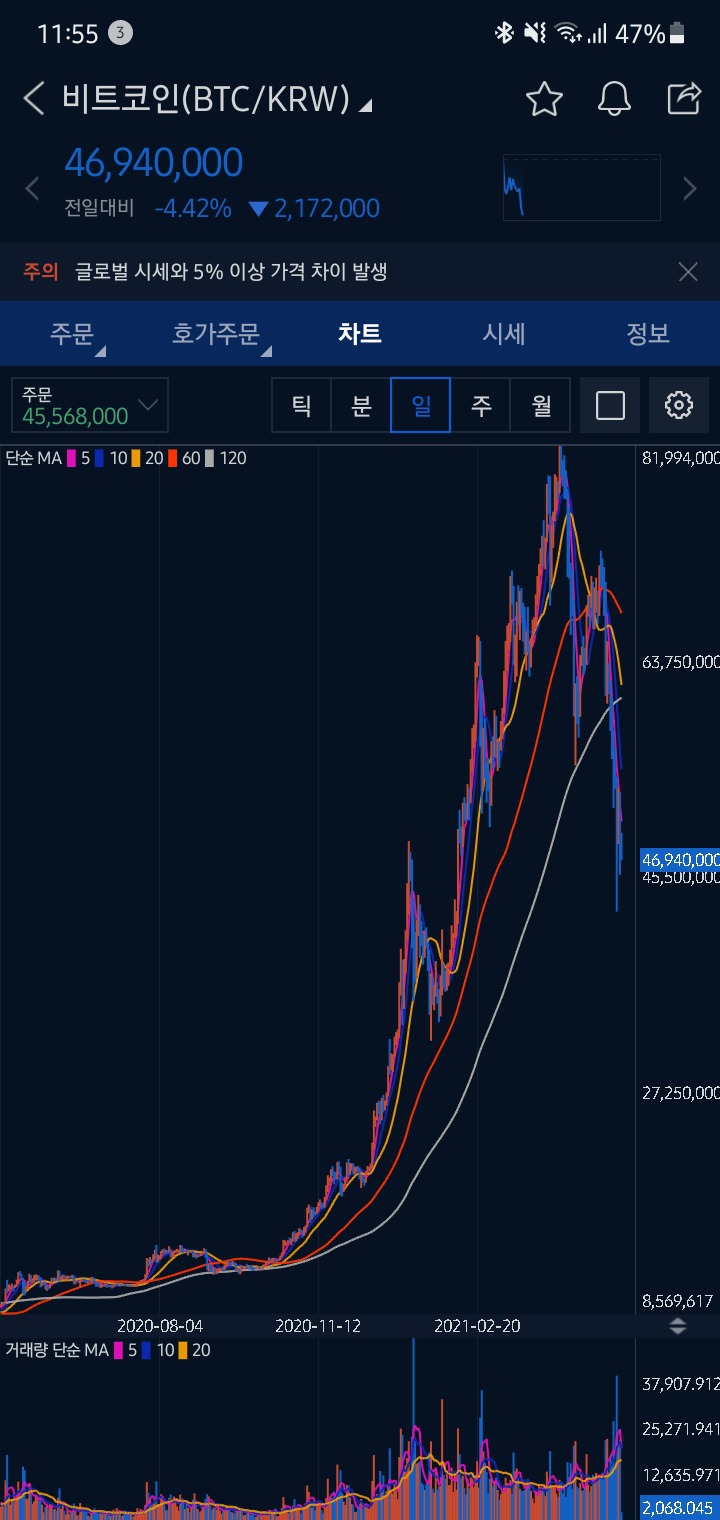Select the 차트 tab
This screenshot has height=1520, width=720.
[360, 334]
